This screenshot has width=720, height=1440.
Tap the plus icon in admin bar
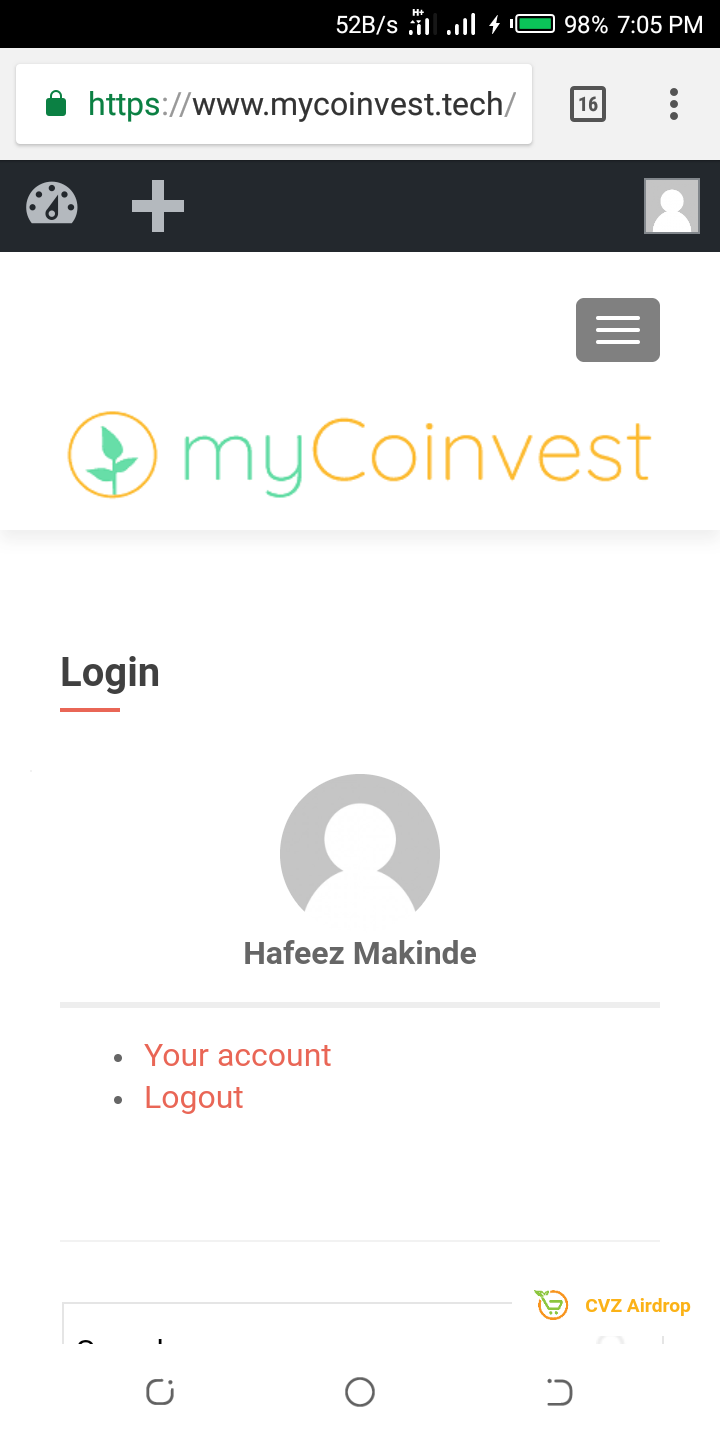(x=158, y=206)
